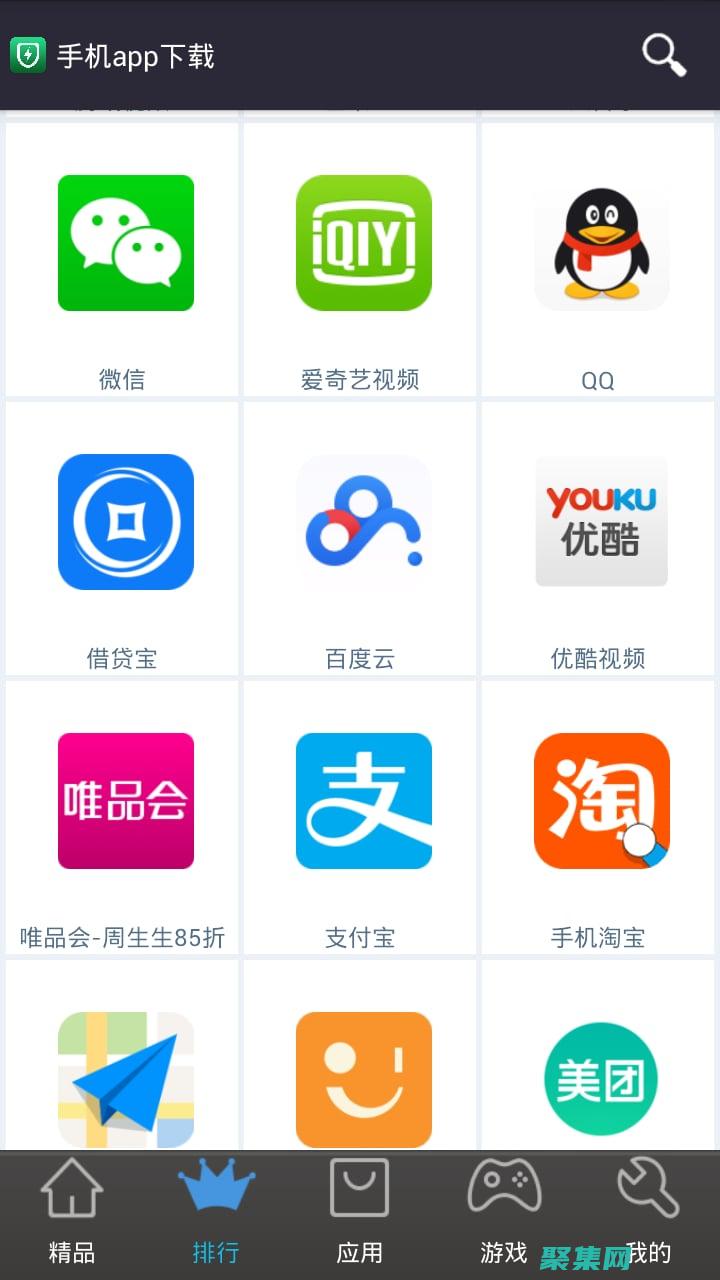The image size is (720, 1280).
Task: Select the 排行 ranking tab
Action: coord(215,1210)
